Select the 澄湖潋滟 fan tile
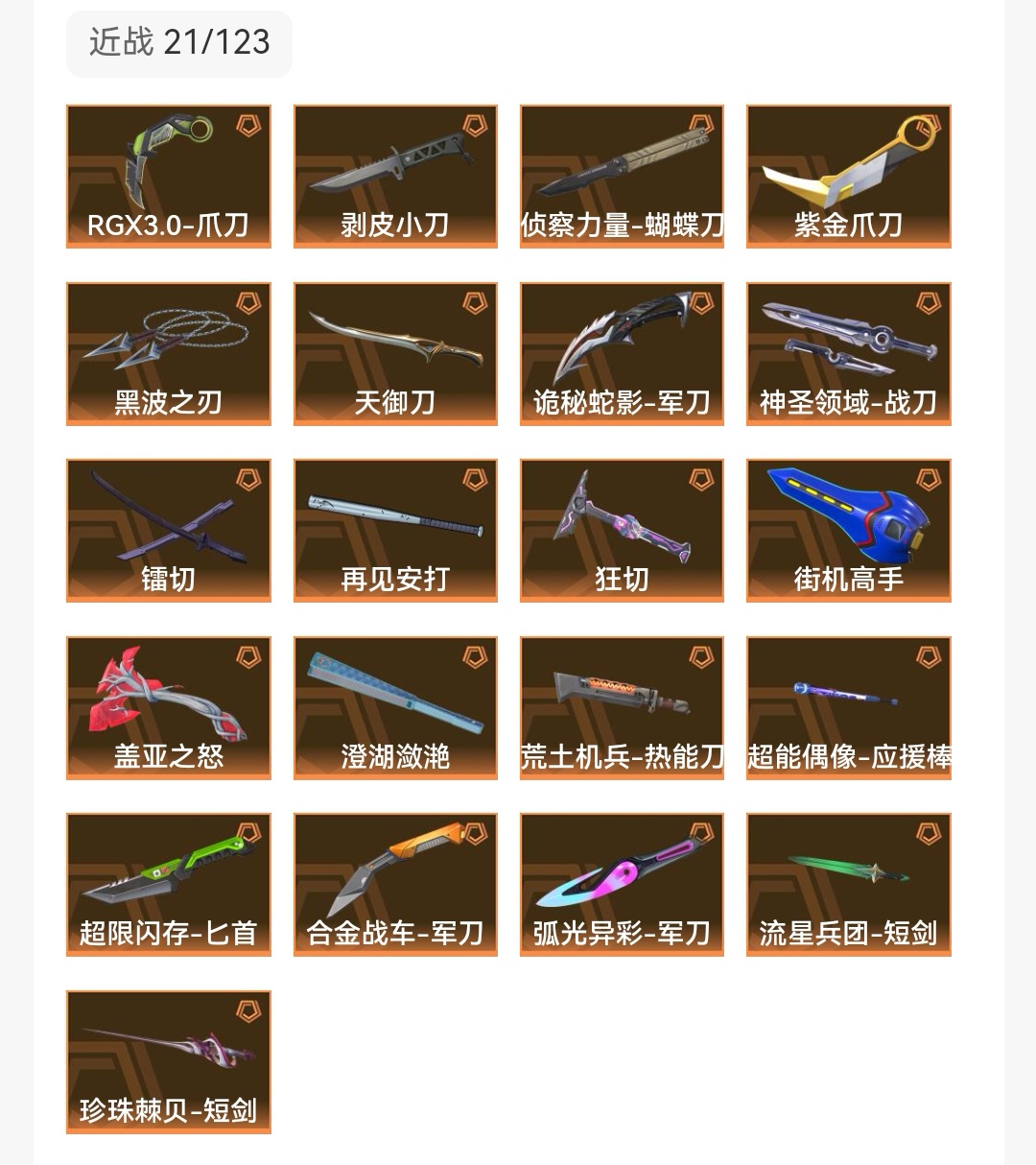Image resolution: width=1036 pixels, height=1165 pixels. pos(395,707)
